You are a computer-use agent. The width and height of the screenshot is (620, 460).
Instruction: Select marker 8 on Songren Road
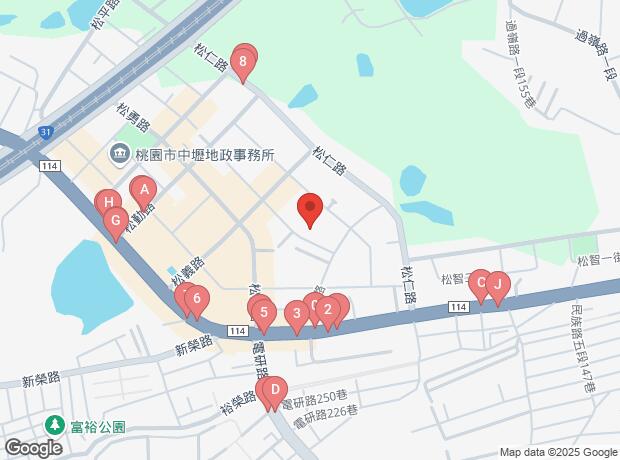[x=244, y=61]
